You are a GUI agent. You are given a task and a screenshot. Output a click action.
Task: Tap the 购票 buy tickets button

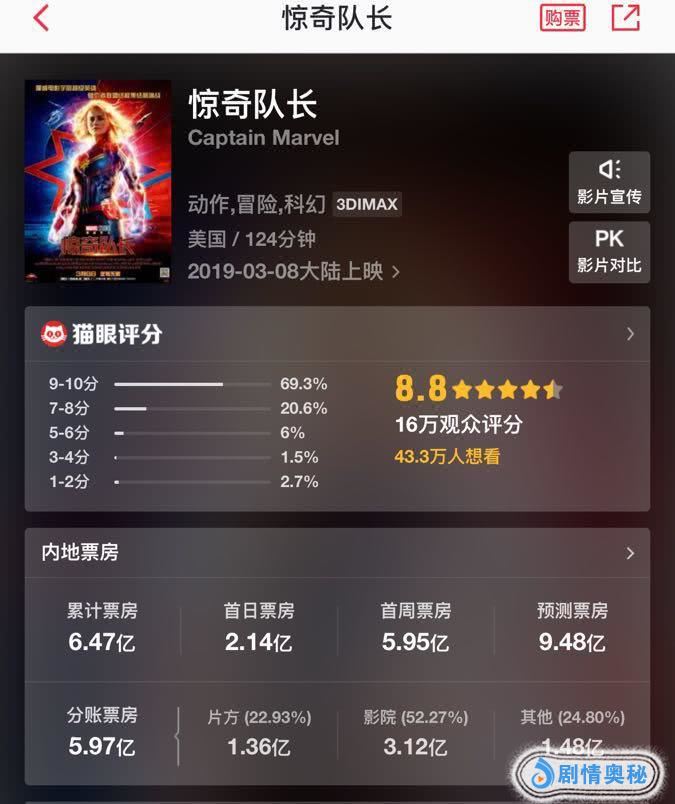tap(562, 18)
